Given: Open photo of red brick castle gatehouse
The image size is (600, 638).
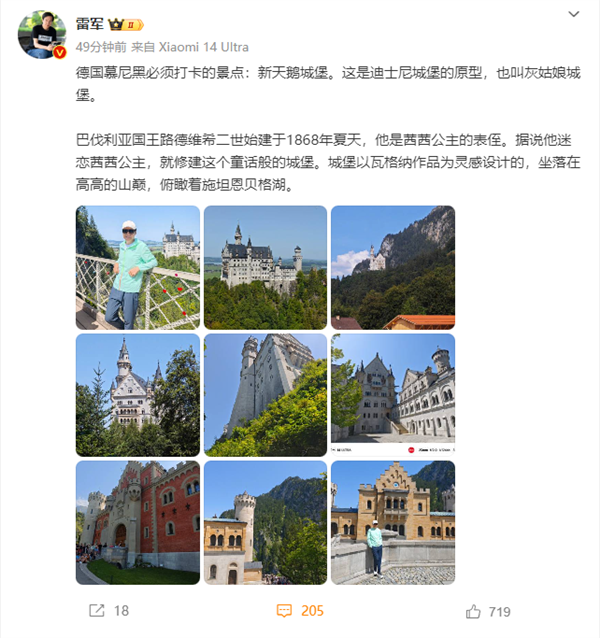Looking at the screenshot, I should click(137, 523).
